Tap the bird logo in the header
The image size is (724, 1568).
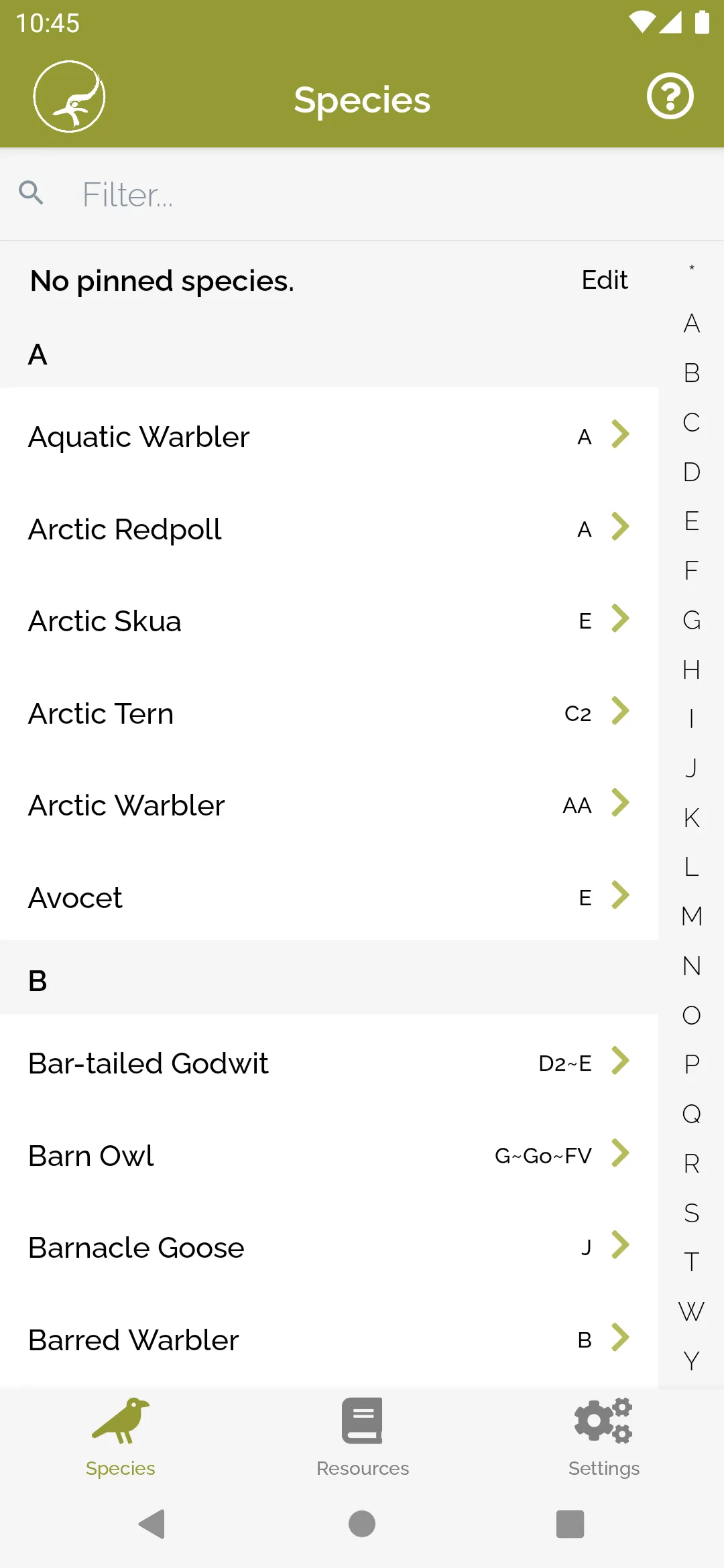[70, 96]
